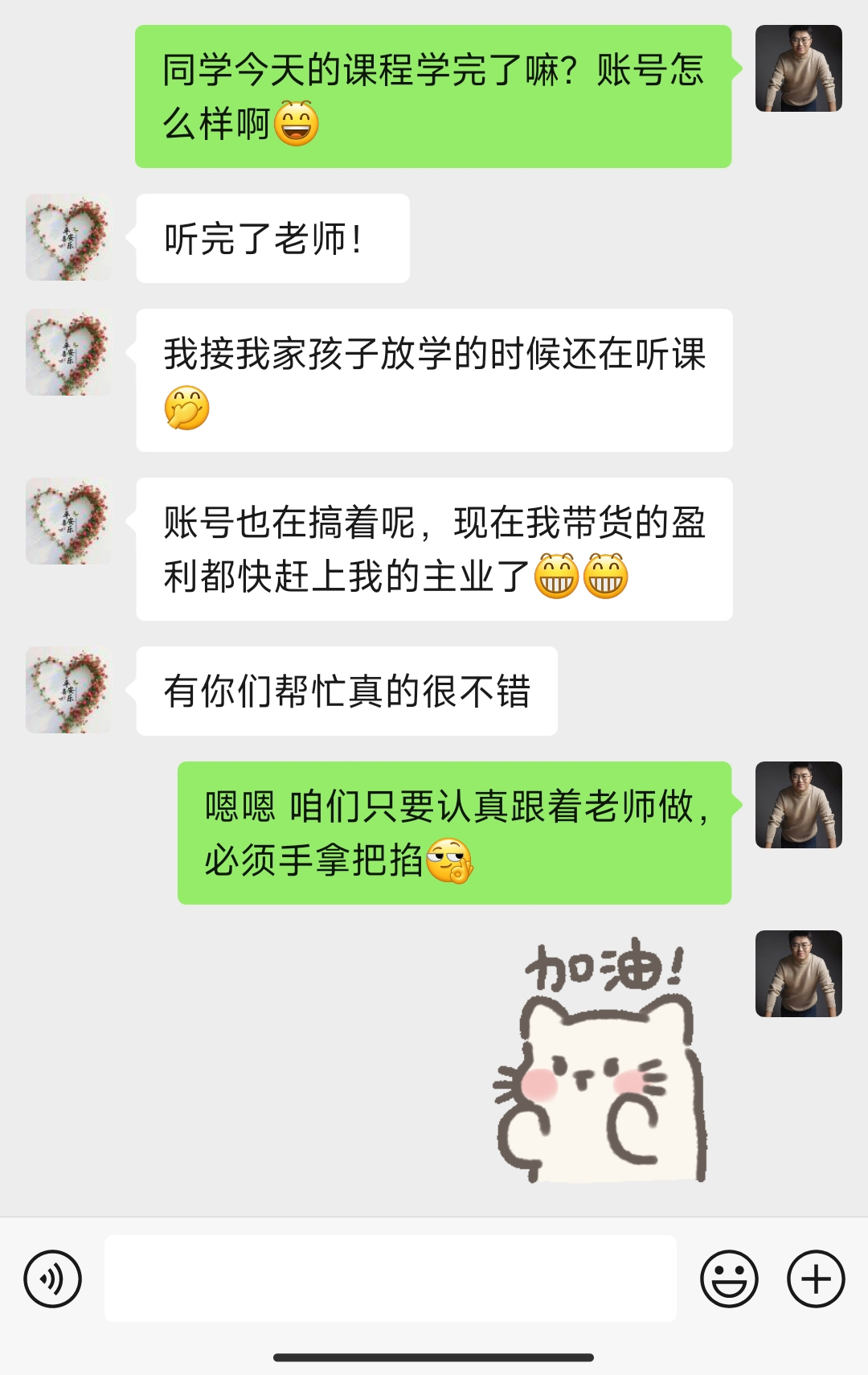Open the emoji sticker panel
This screenshot has height=1375, width=868.
click(729, 1279)
